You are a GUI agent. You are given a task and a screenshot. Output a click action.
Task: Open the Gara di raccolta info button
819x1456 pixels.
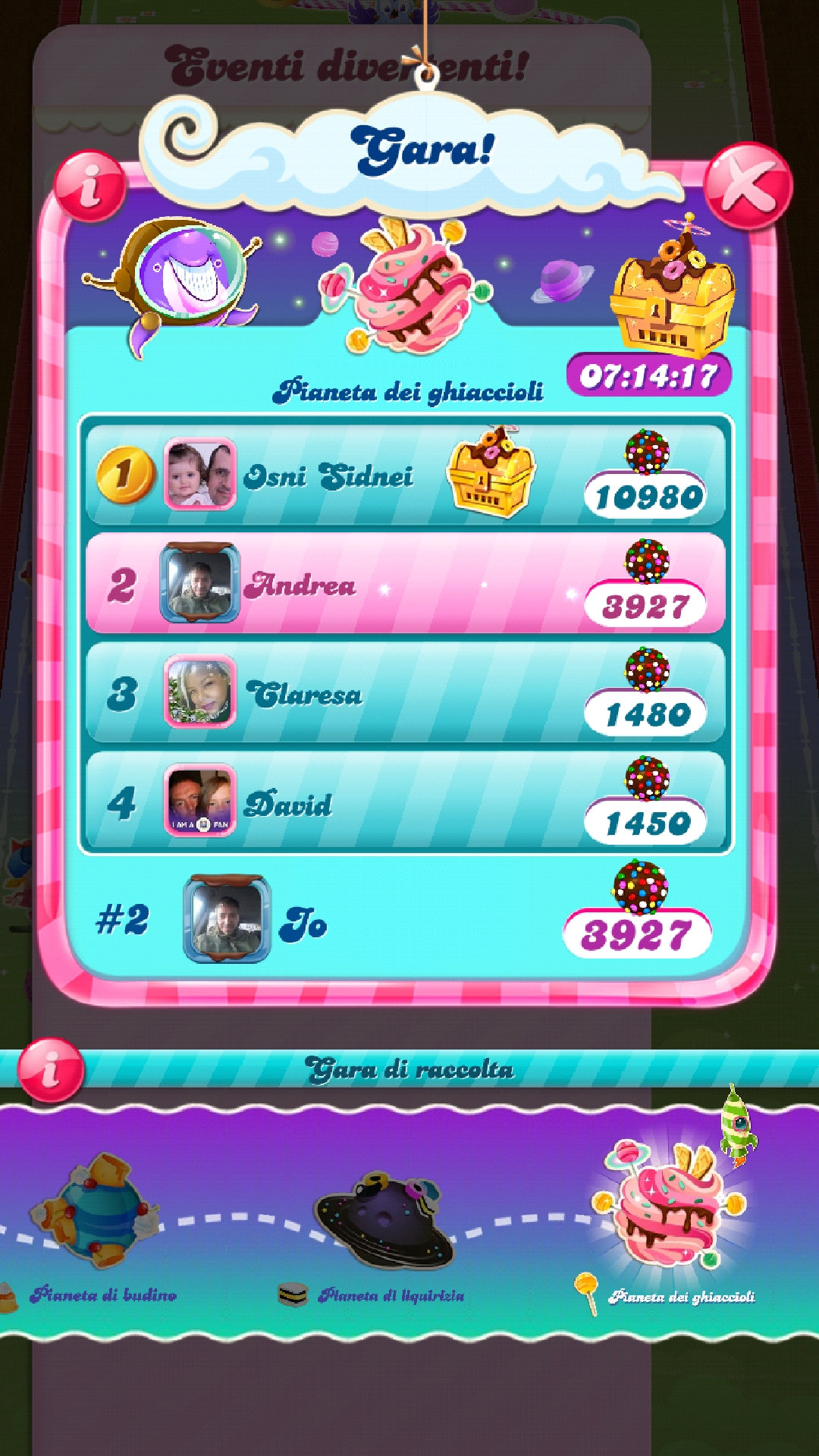[x=51, y=1070]
